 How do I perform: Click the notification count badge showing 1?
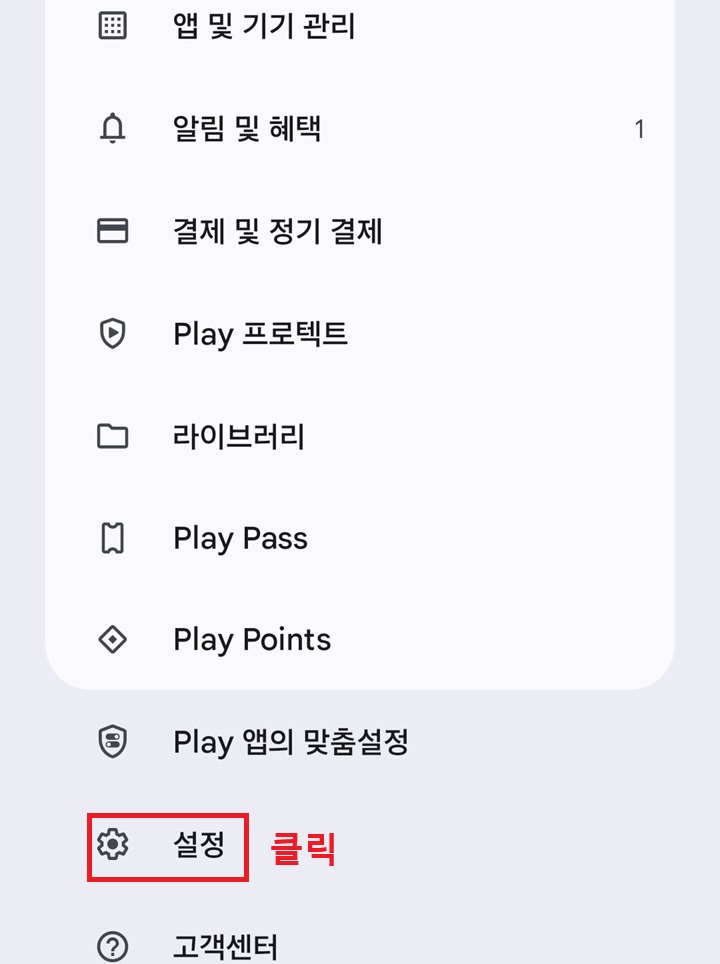[639, 129]
